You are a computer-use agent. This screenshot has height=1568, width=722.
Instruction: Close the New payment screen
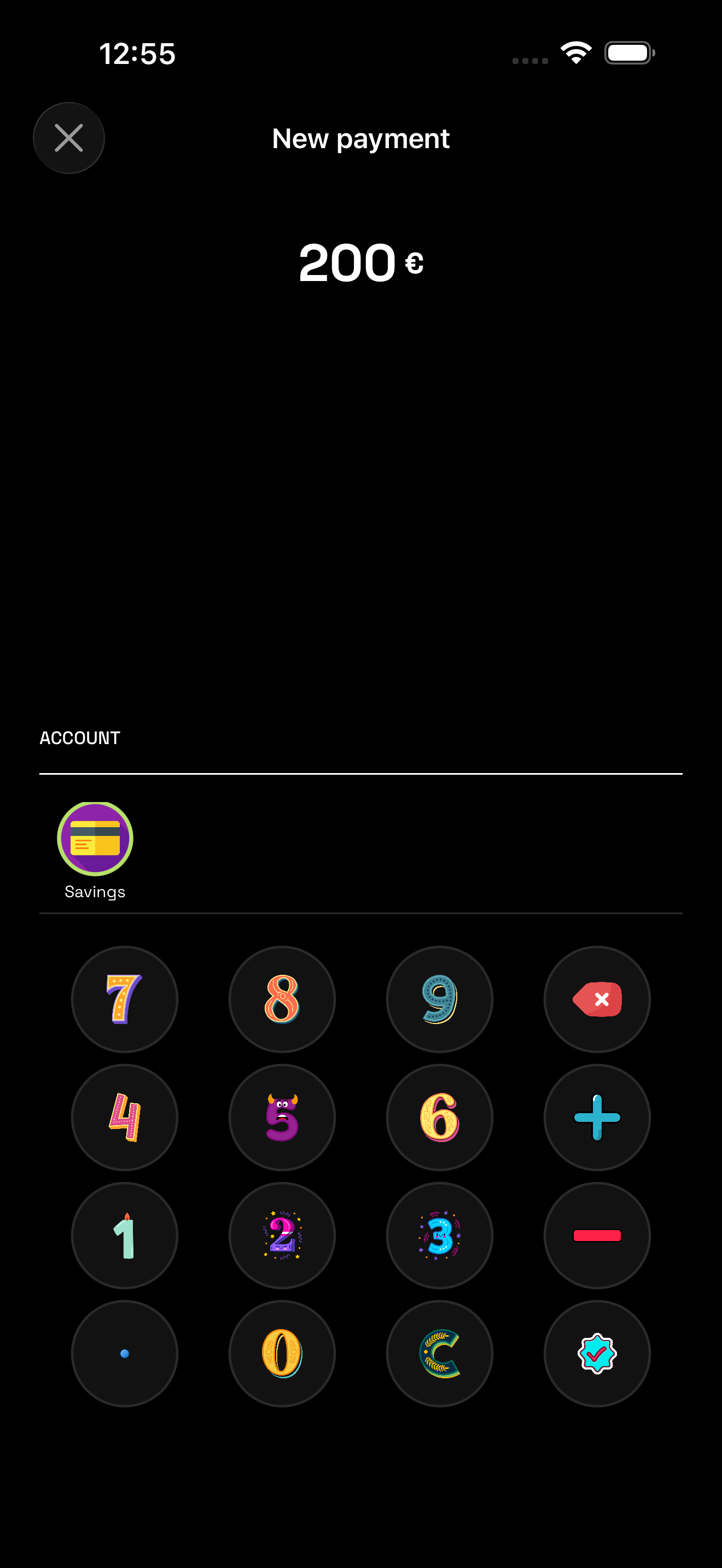coord(69,138)
